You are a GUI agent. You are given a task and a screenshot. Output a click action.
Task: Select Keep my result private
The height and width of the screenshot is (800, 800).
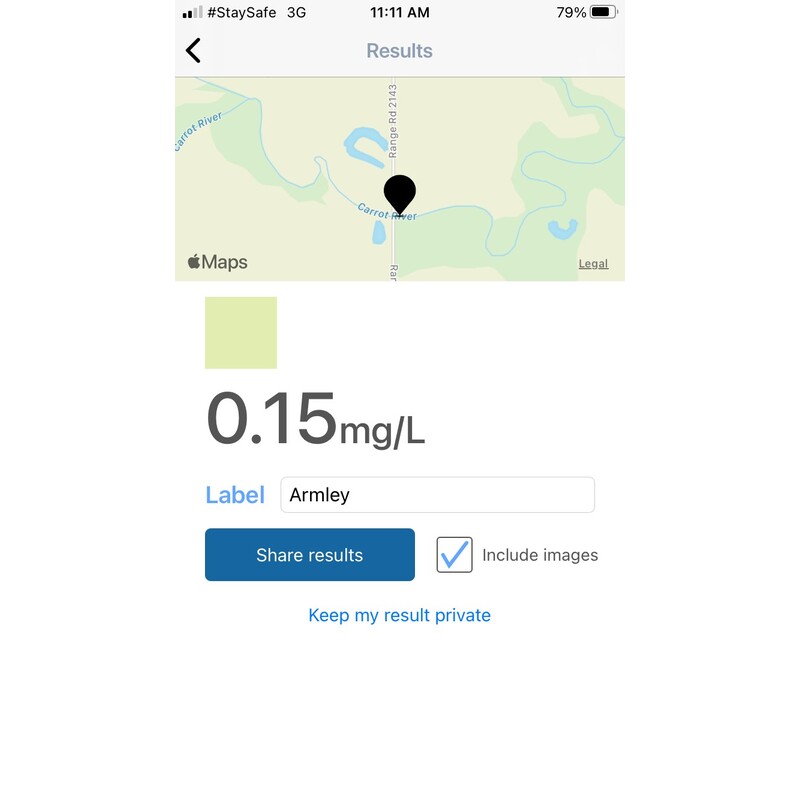coord(399,615)
